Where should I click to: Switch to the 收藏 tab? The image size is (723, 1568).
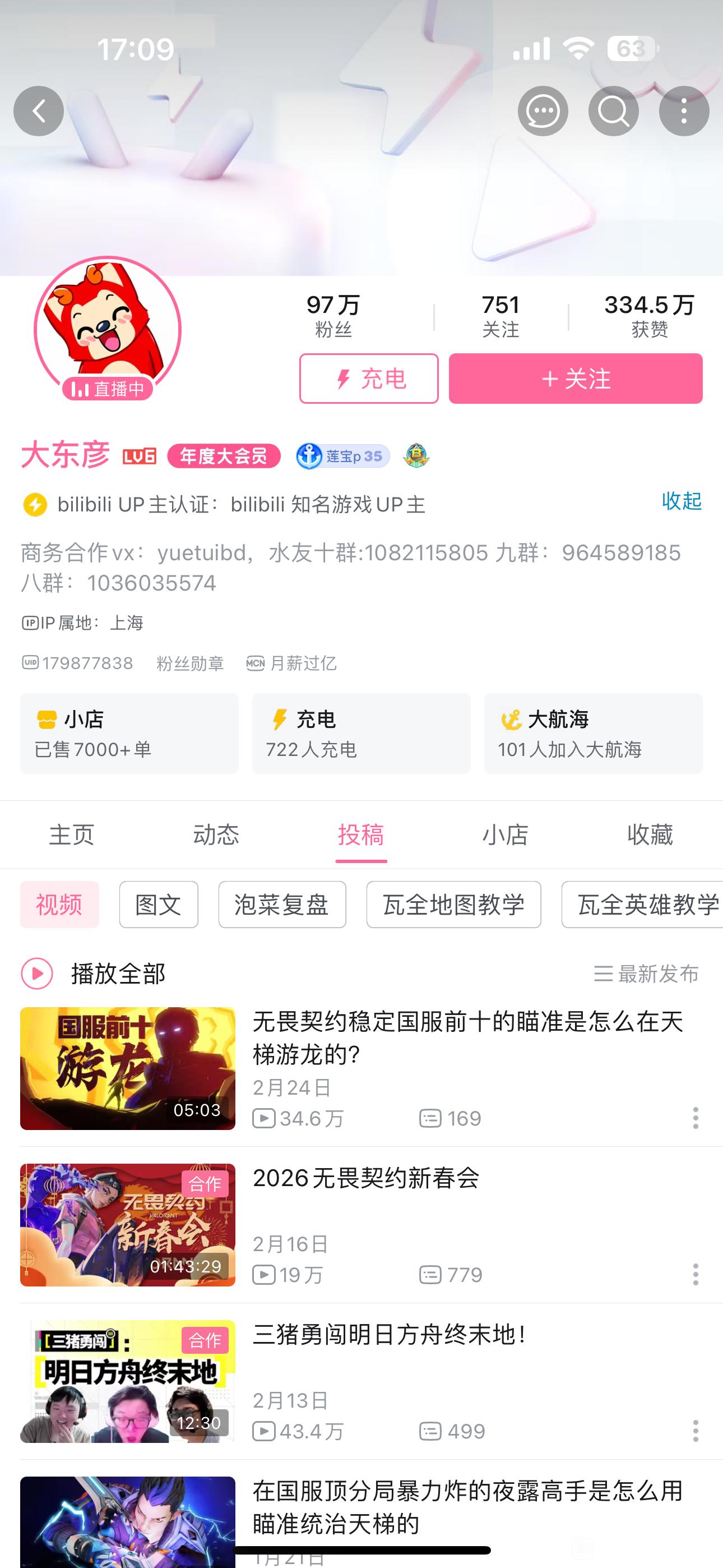click(x=650, y=834)
